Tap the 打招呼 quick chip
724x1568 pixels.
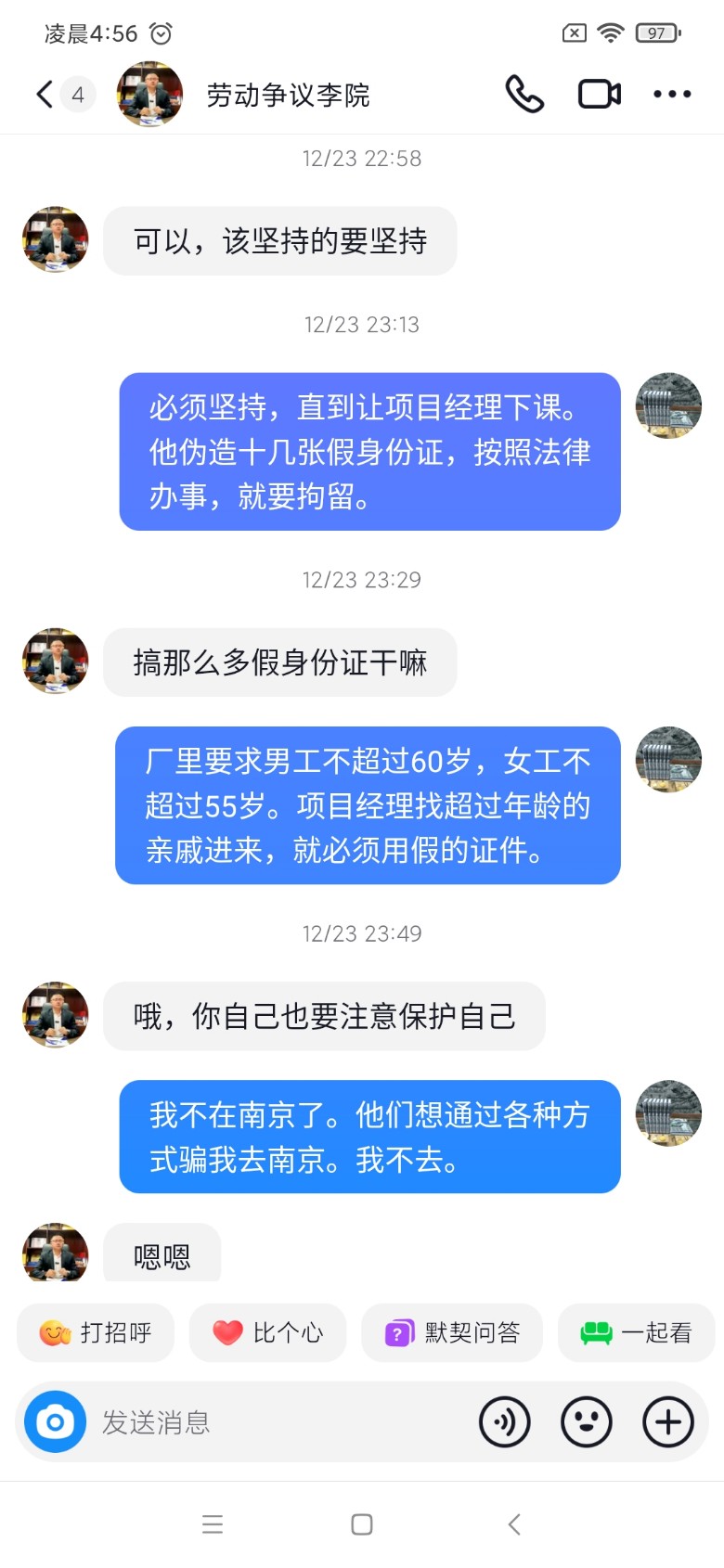click(96, 1333)
